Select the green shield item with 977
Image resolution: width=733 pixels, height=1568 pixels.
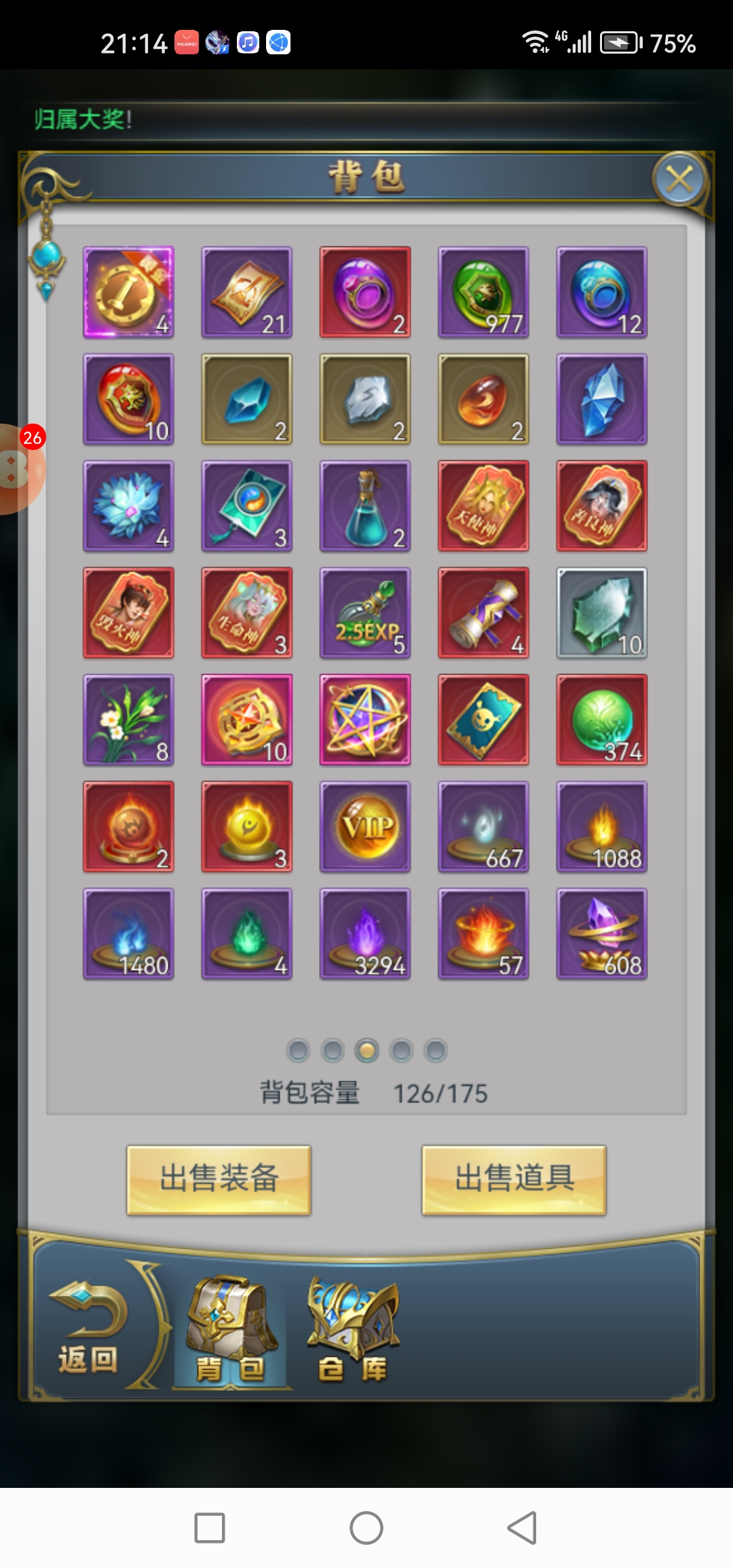tap(483, 292)
